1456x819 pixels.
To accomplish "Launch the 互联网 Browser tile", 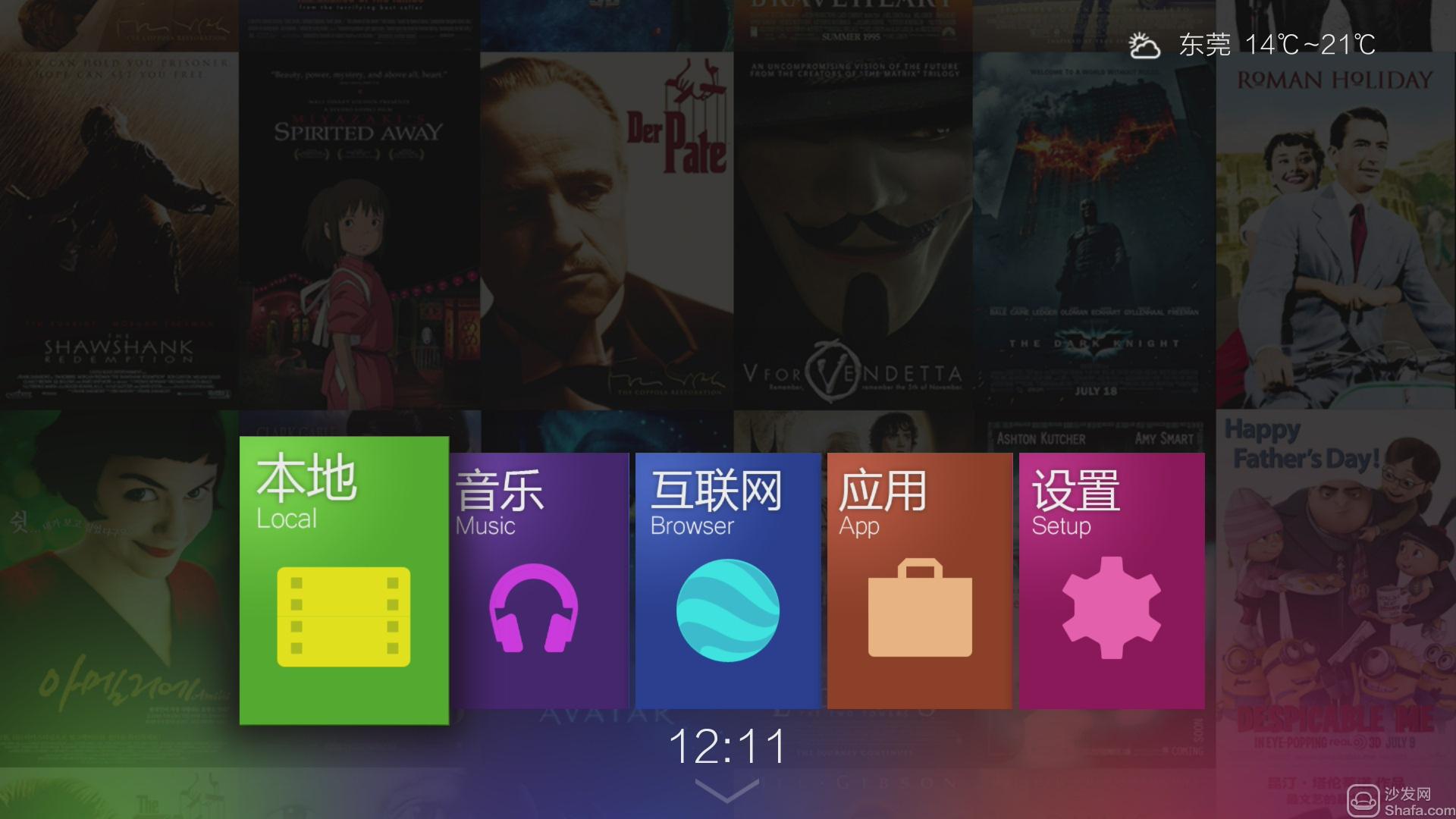I will (x=728, y=581).
